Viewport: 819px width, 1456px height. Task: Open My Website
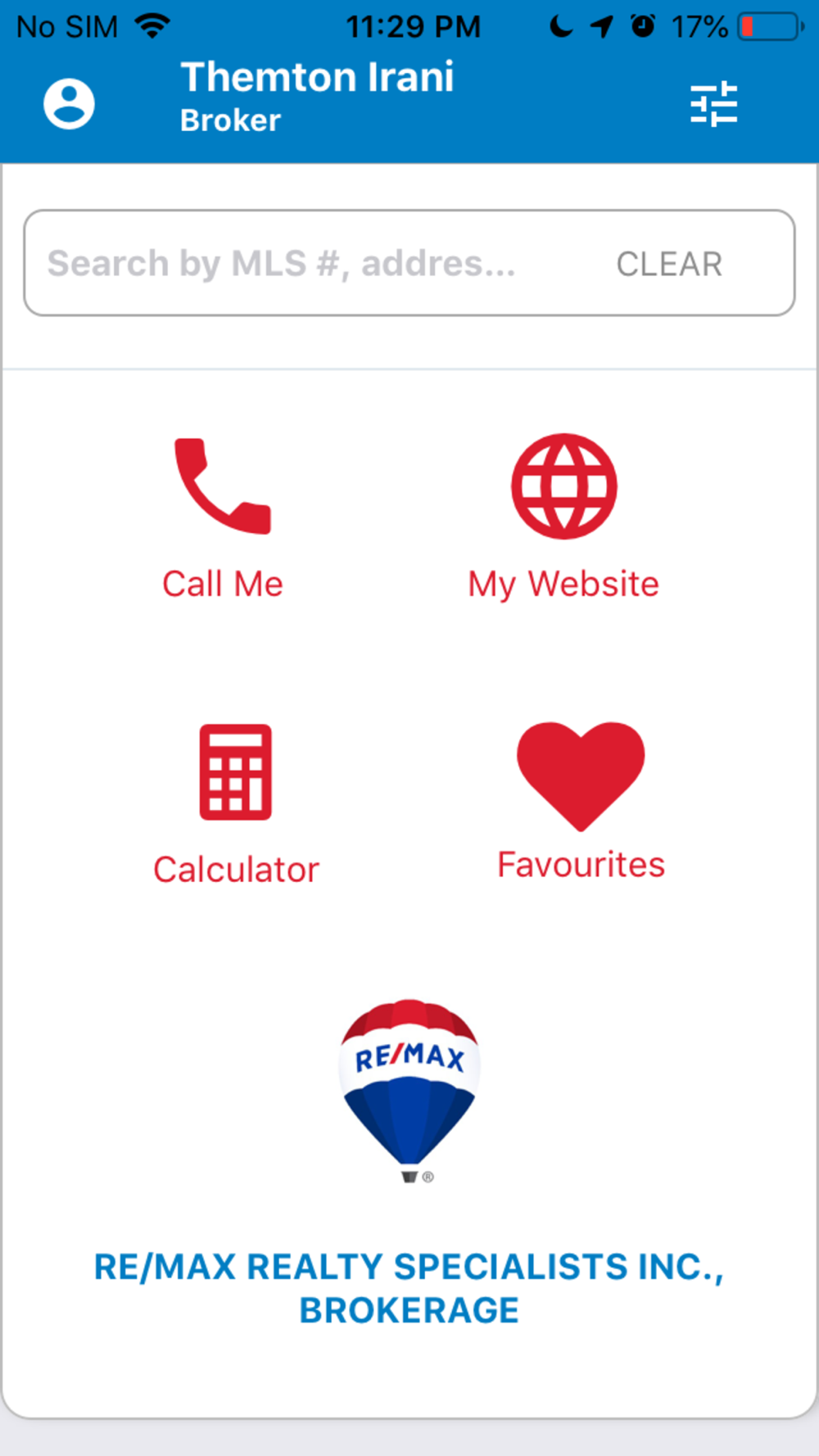563,519
